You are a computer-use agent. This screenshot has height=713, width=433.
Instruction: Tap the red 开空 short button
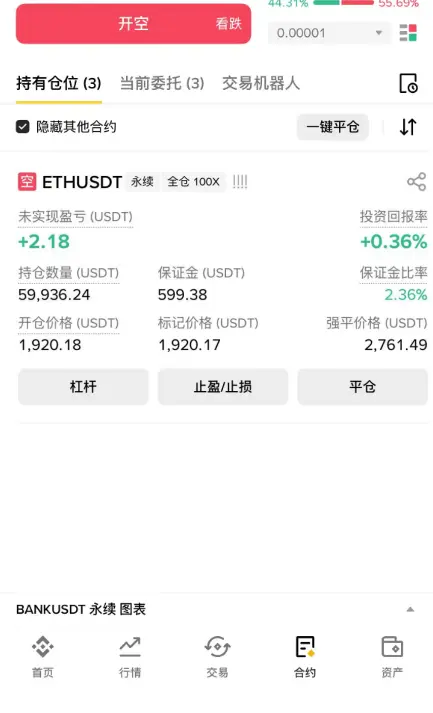click(x=133, y=24)
